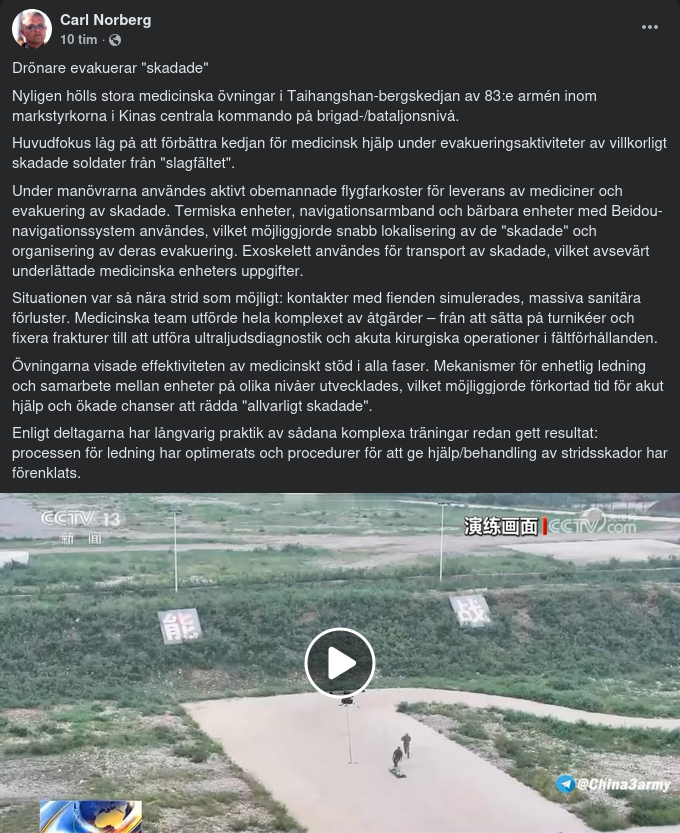This screenshot has width=680, height=833.
Task: Open the post's three-dot options menu
Action: click(650, 28)
